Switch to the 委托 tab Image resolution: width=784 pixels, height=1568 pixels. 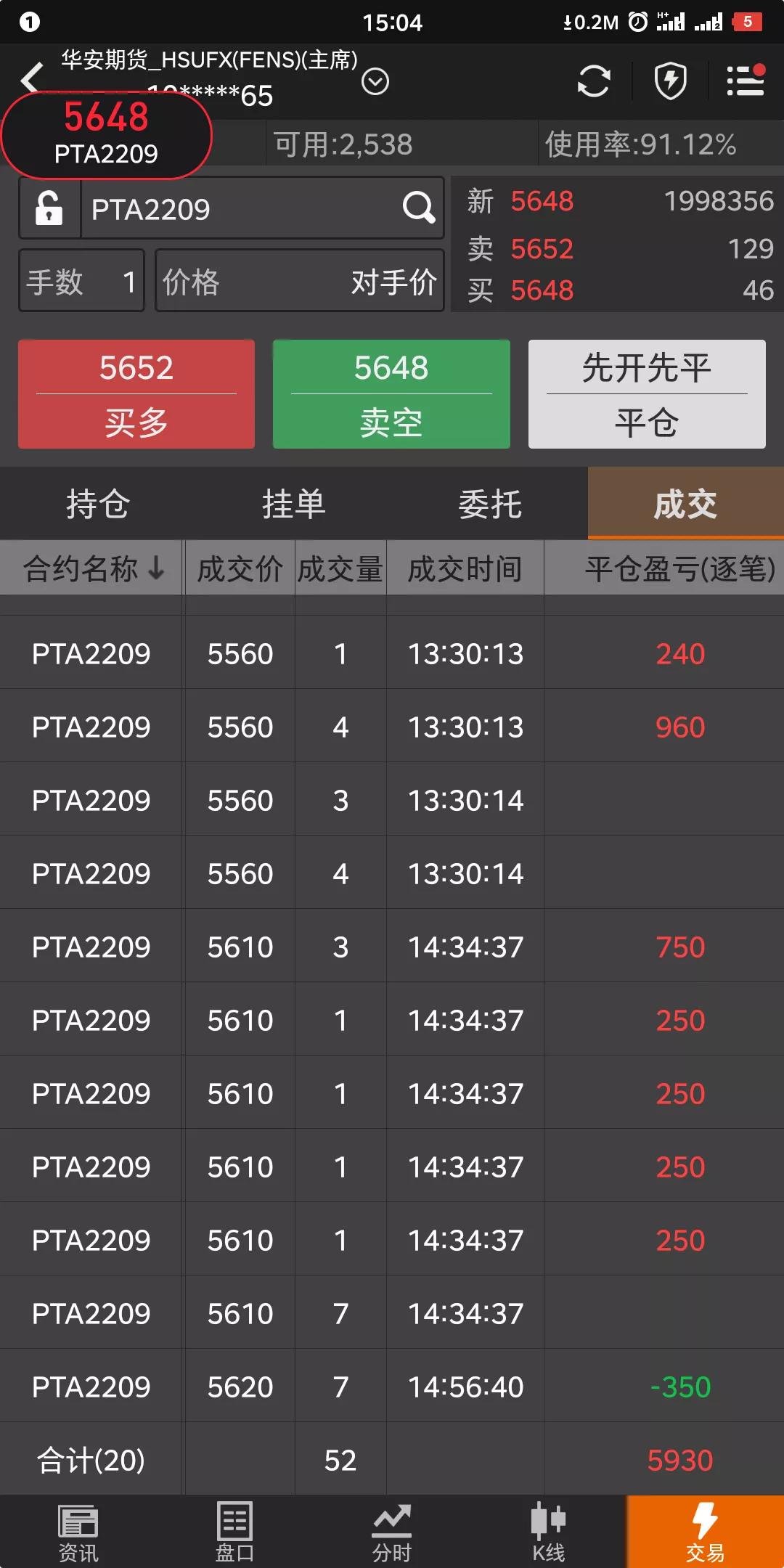coord(490,504)
